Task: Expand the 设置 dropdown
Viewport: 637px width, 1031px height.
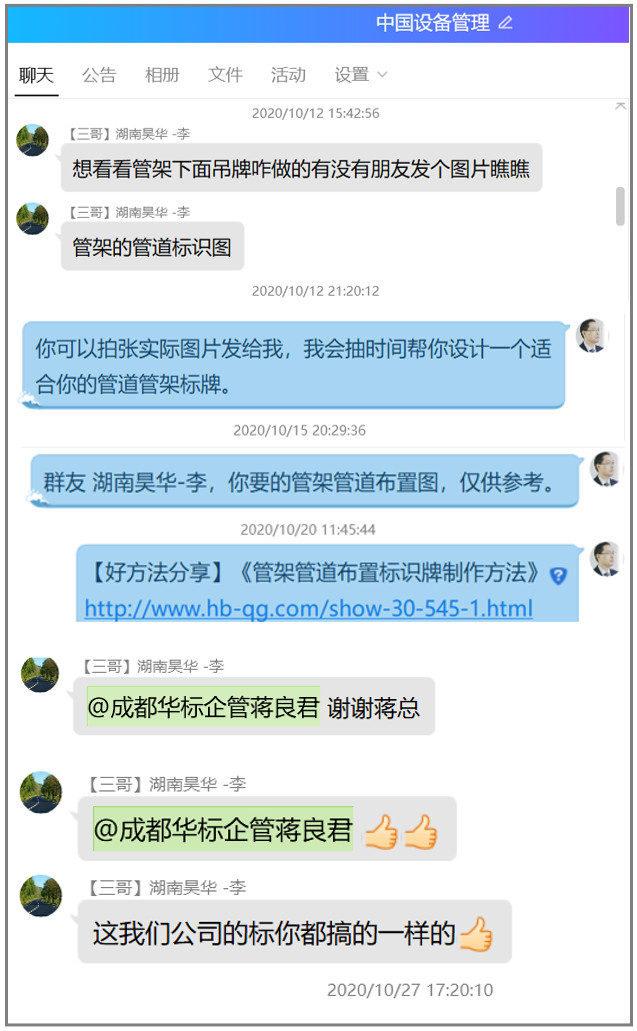Action: coord(360,75)
